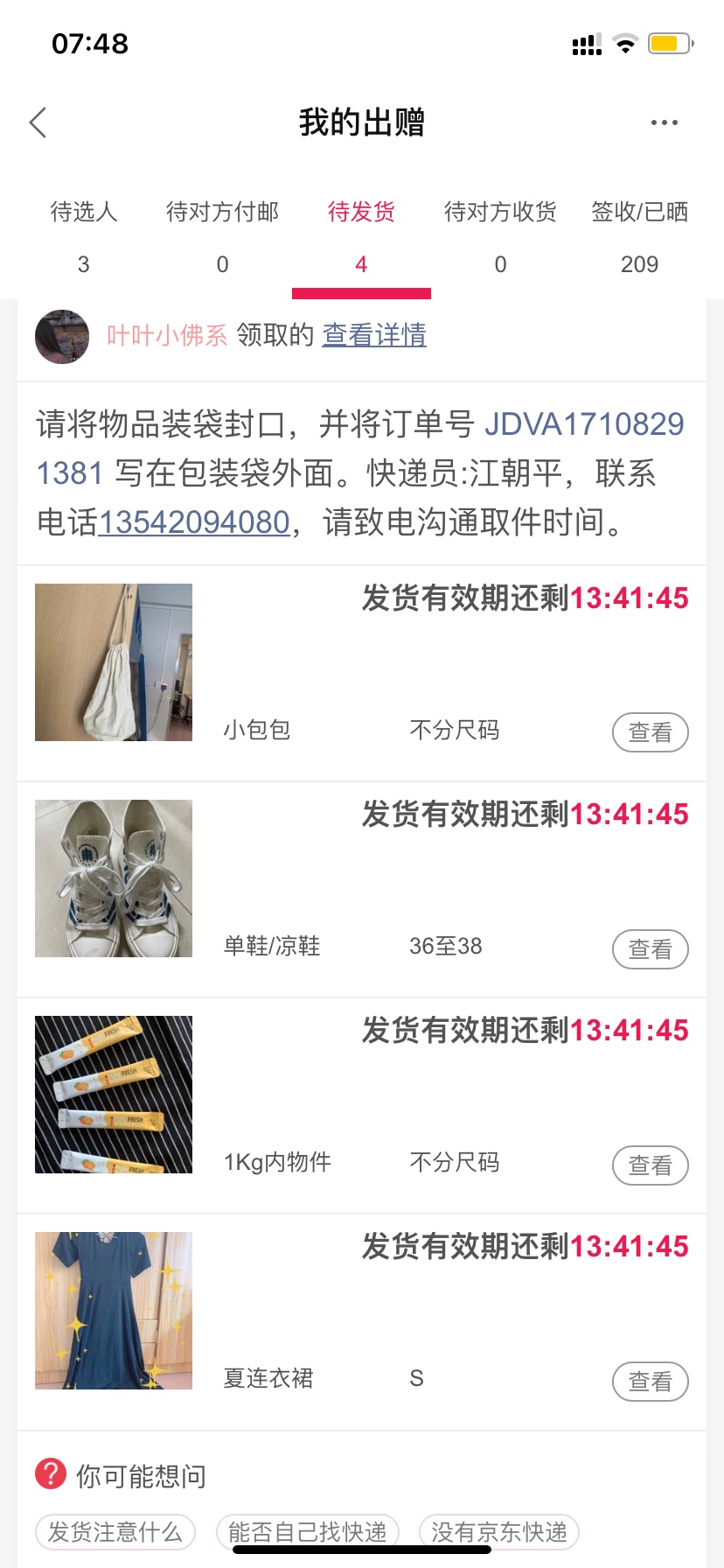The width and height of the screenshot is (724, 1568).
Task: Tap courier phone number 13542094080
Action: (194, 522)
